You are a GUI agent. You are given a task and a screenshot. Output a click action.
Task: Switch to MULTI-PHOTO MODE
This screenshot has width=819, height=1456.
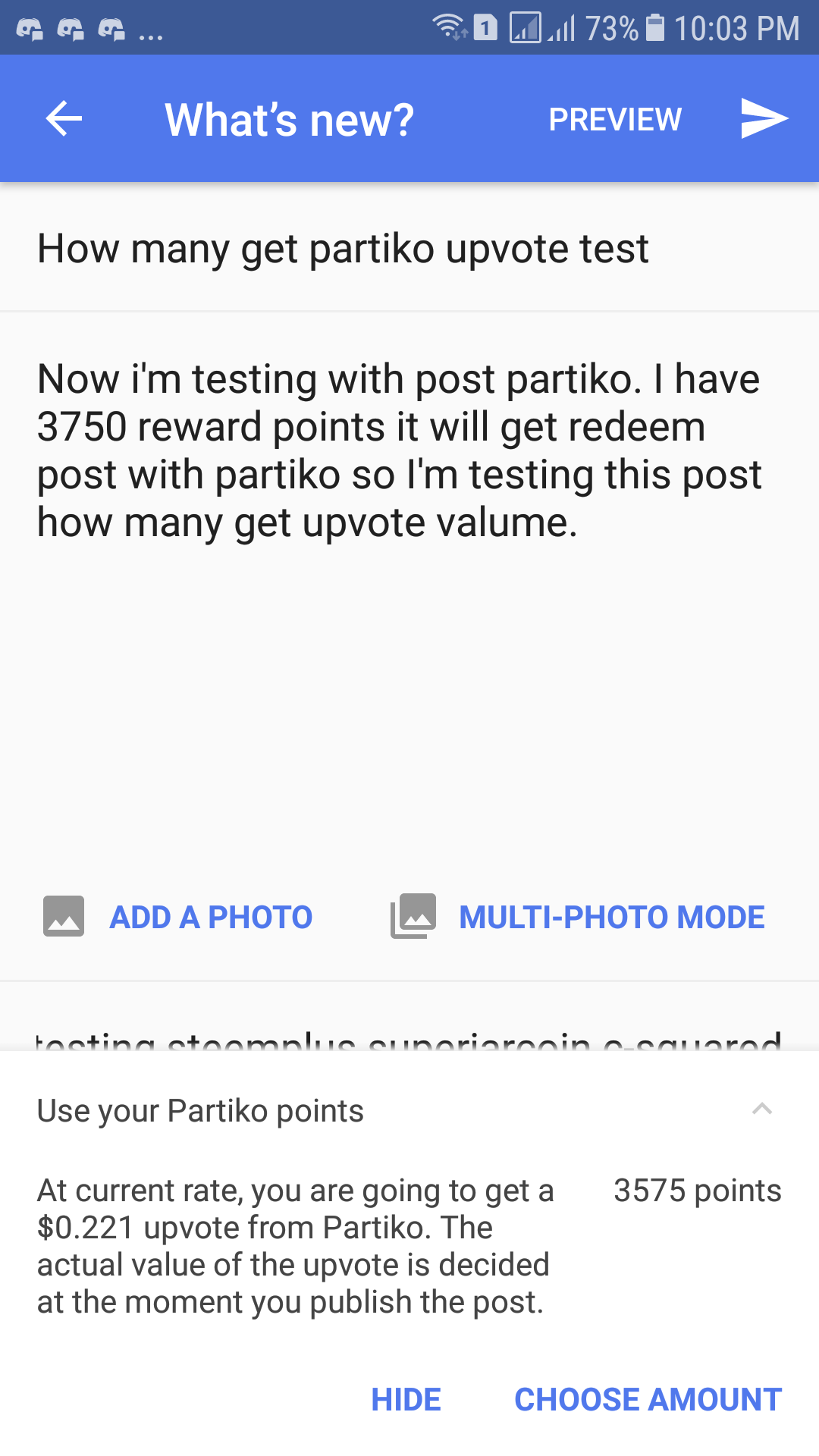pyautogui.click(x=578, y=917)
